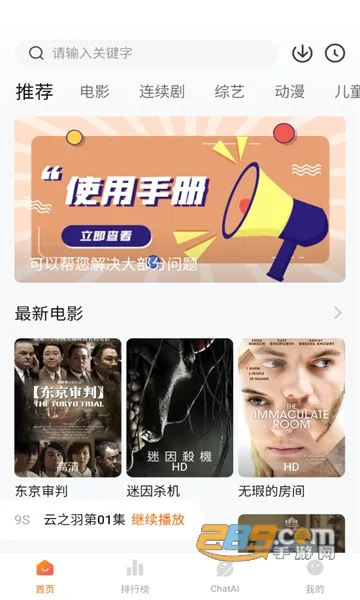Switch to the 排行榜 tab
360x600 pixels.
[135, 577]
